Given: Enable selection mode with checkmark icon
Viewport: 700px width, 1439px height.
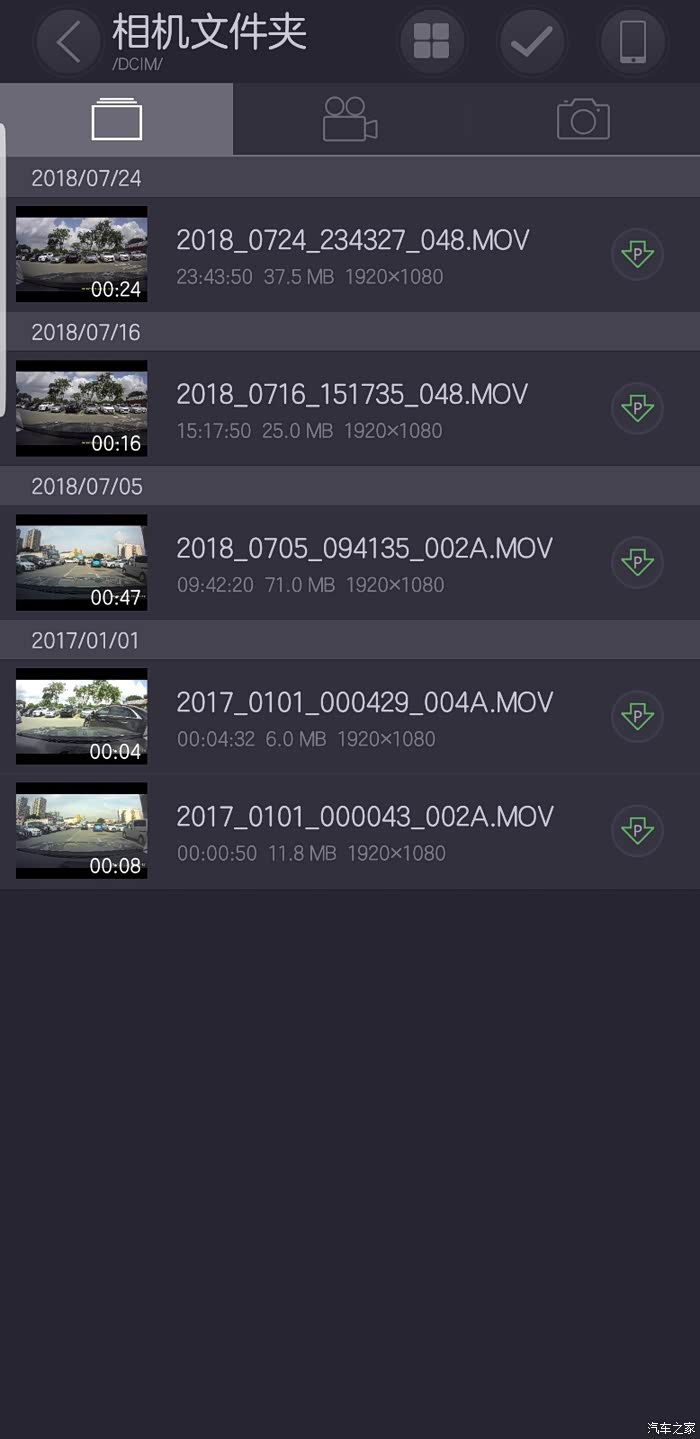Looking at the screenshot, I should coord(531,42).
